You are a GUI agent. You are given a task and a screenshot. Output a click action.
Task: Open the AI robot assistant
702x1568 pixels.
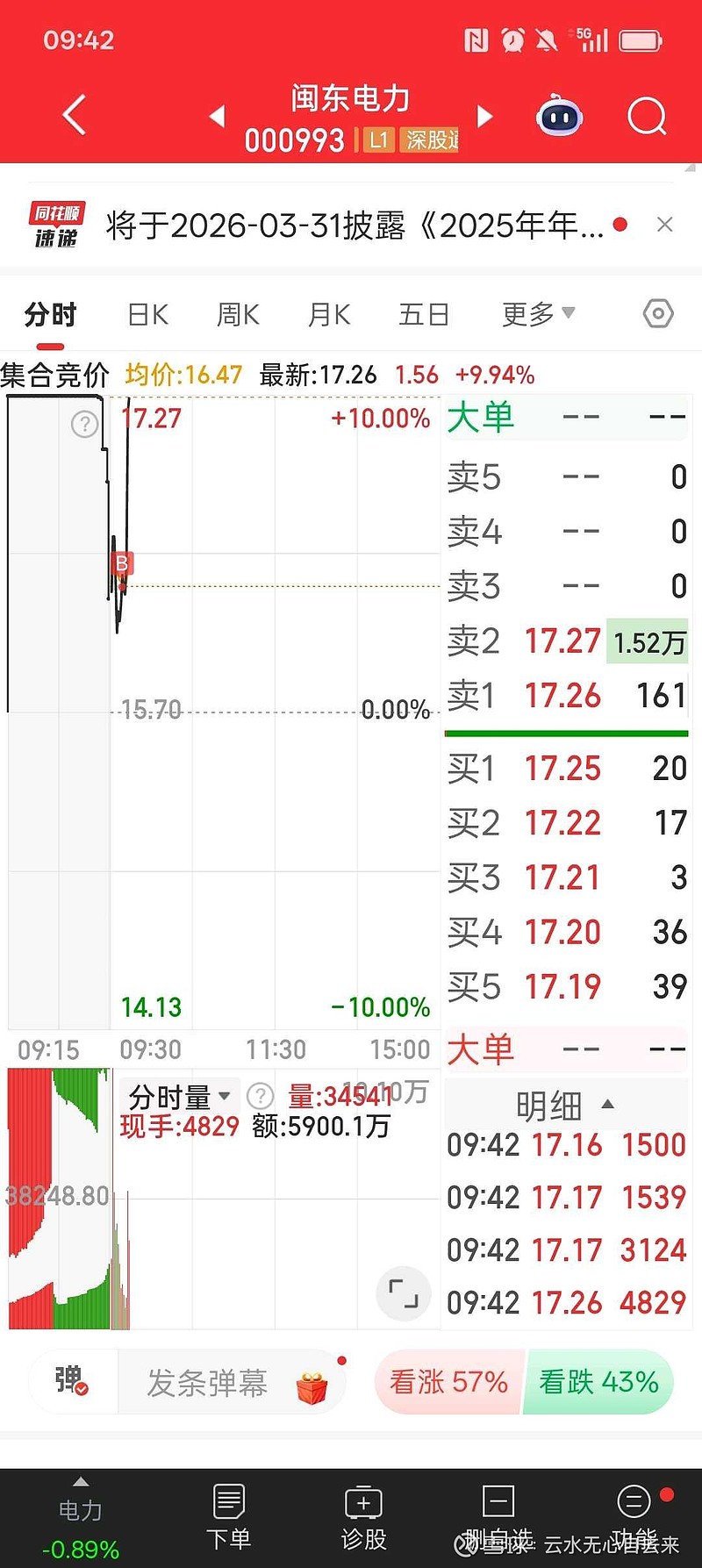coord(560,116)
